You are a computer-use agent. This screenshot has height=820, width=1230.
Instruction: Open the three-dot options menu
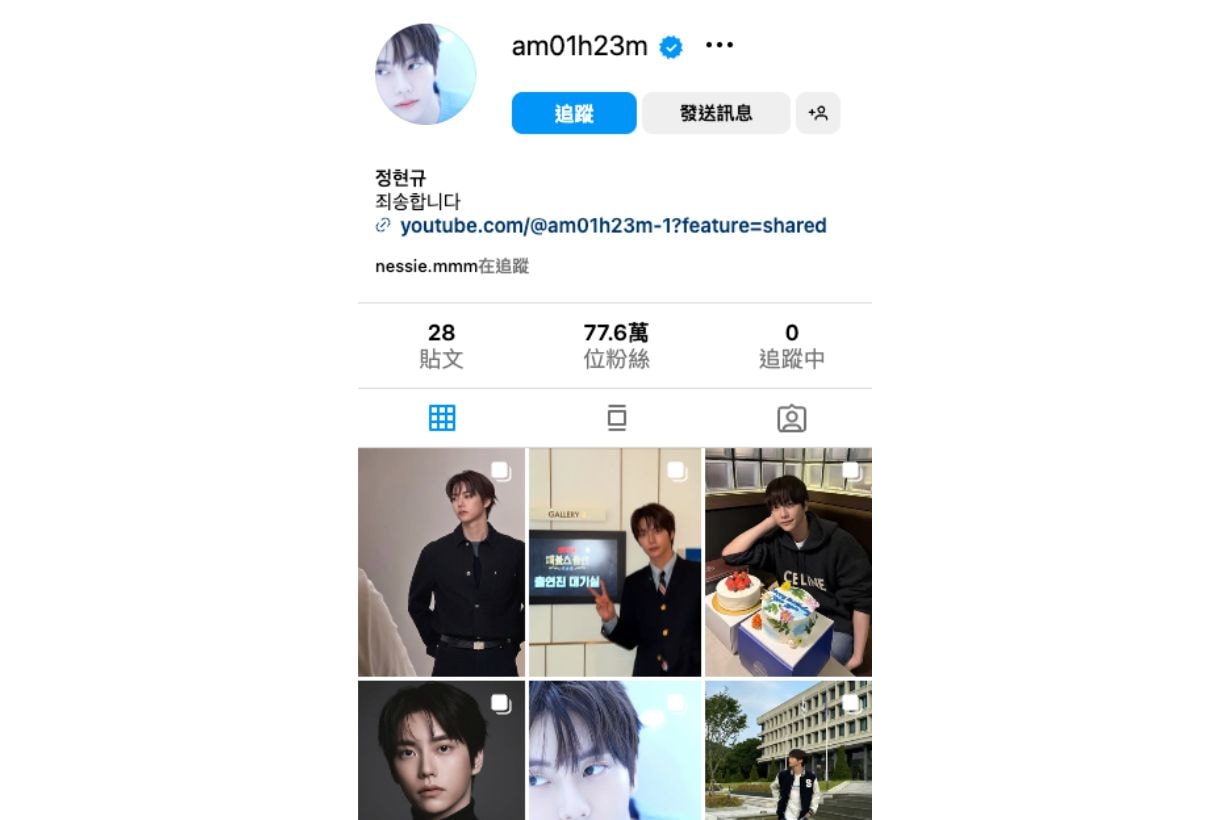pyautogui.click(x=719, y=46)
